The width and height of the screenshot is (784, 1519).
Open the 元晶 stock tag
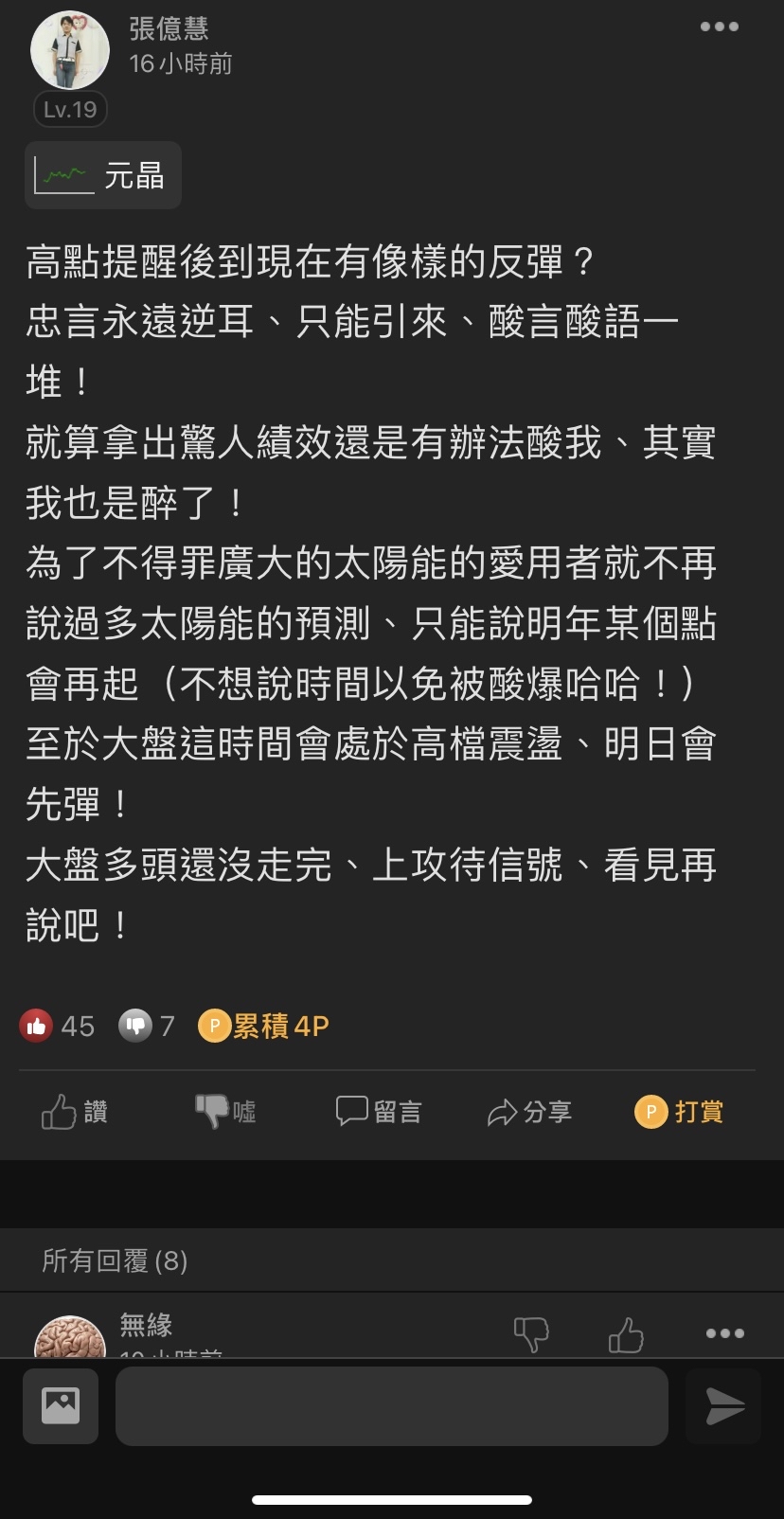[x=102, y=175]
